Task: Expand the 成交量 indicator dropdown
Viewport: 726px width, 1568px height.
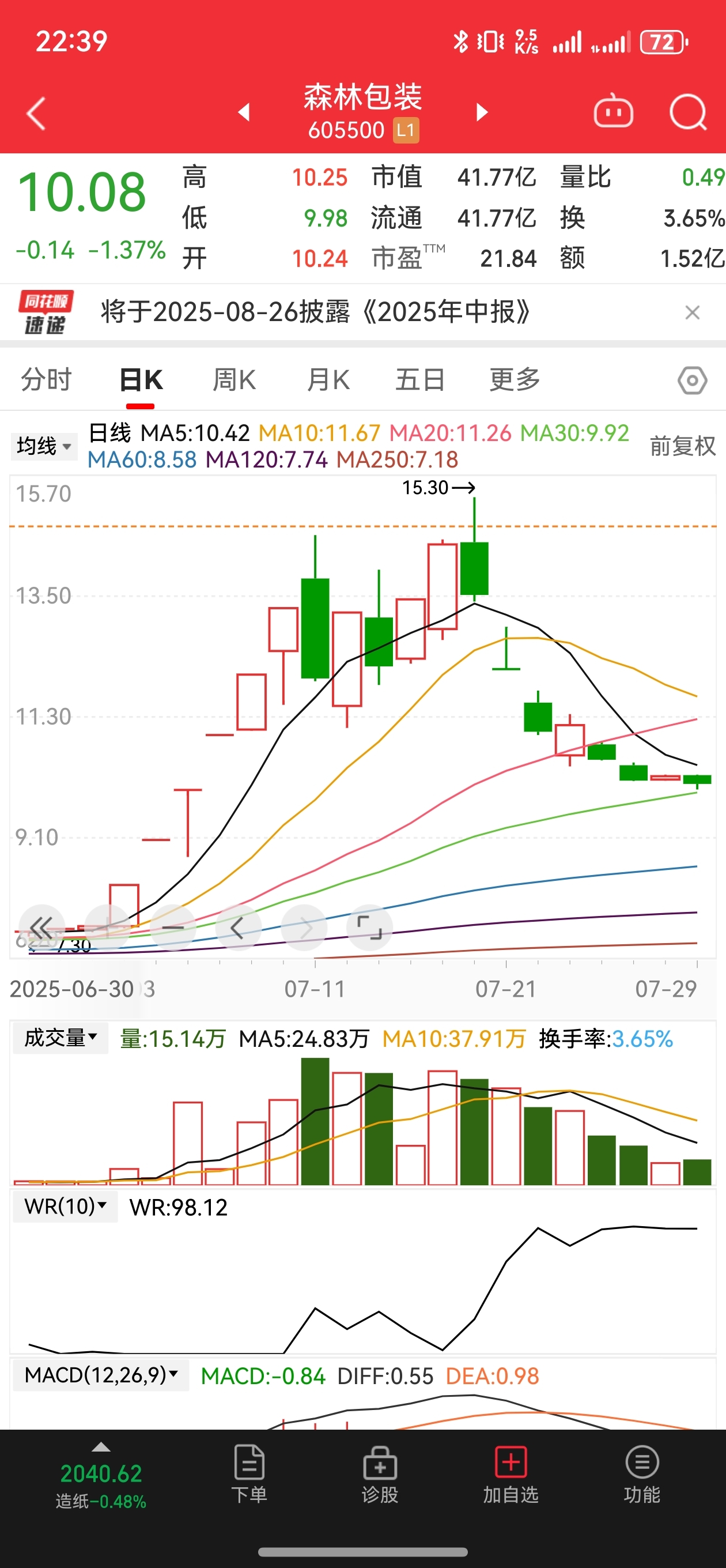Action: click(x=60, y=1038)
